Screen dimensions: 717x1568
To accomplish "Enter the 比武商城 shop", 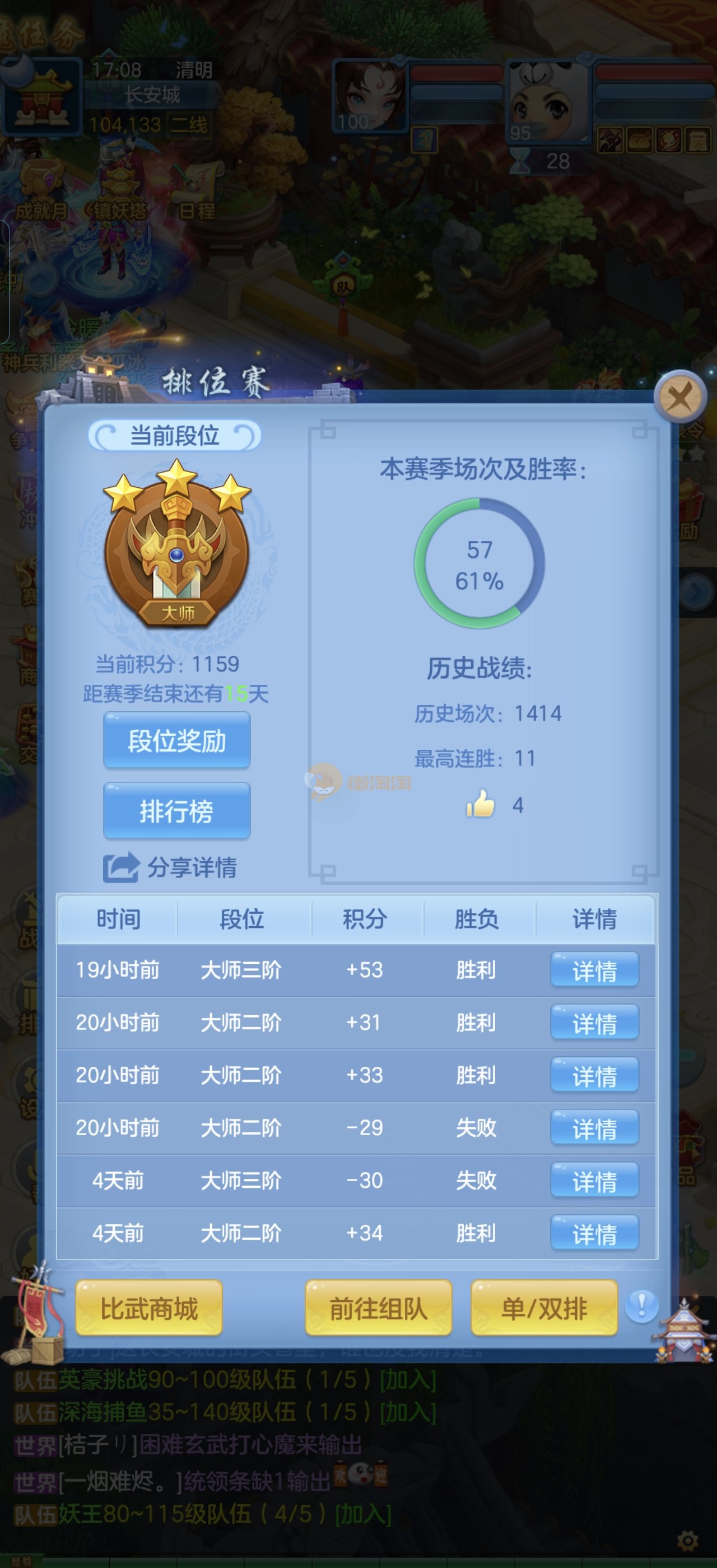I will coord(149,1308).
